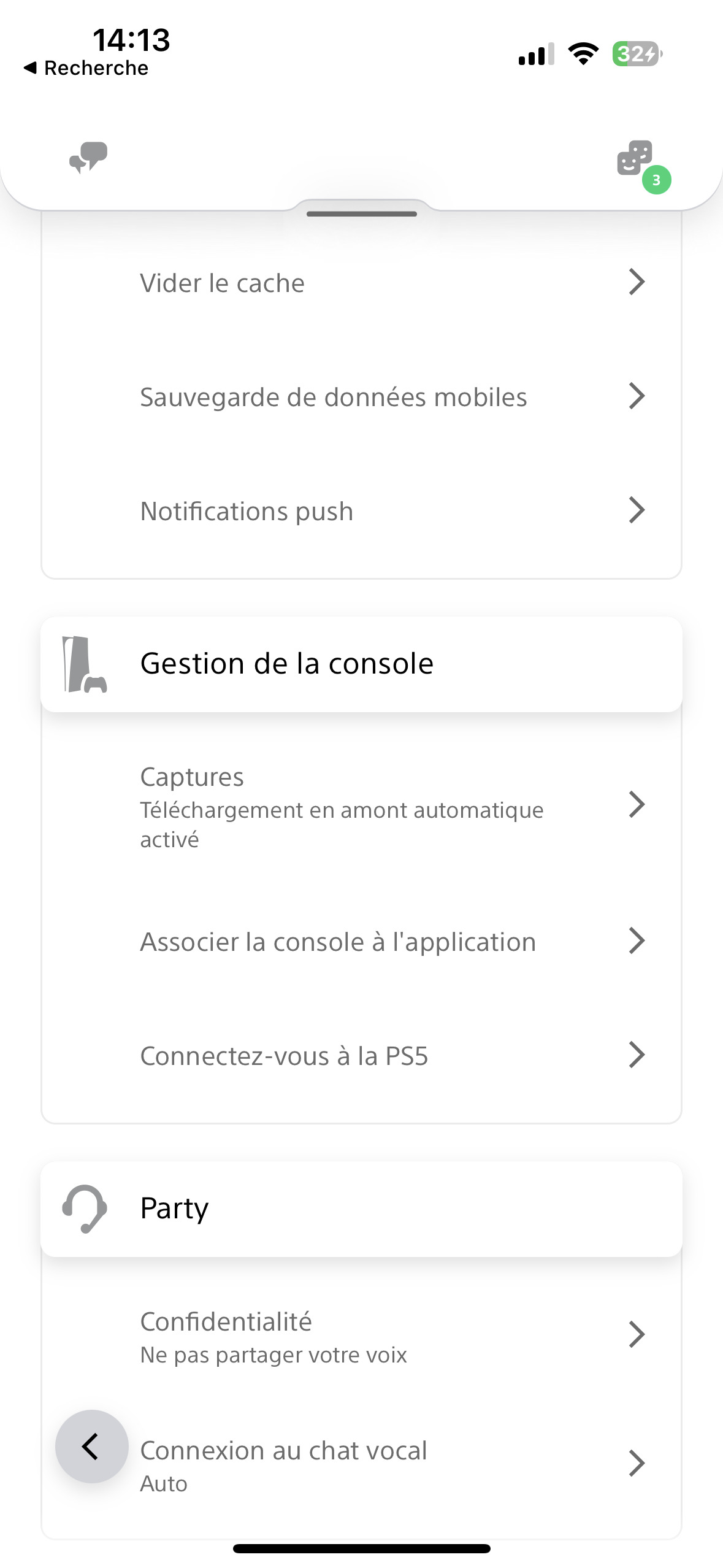Tap Connectez-vous à la PS5
The width and height of the screenshot is (723, 1568).
tap(361, 1056)
